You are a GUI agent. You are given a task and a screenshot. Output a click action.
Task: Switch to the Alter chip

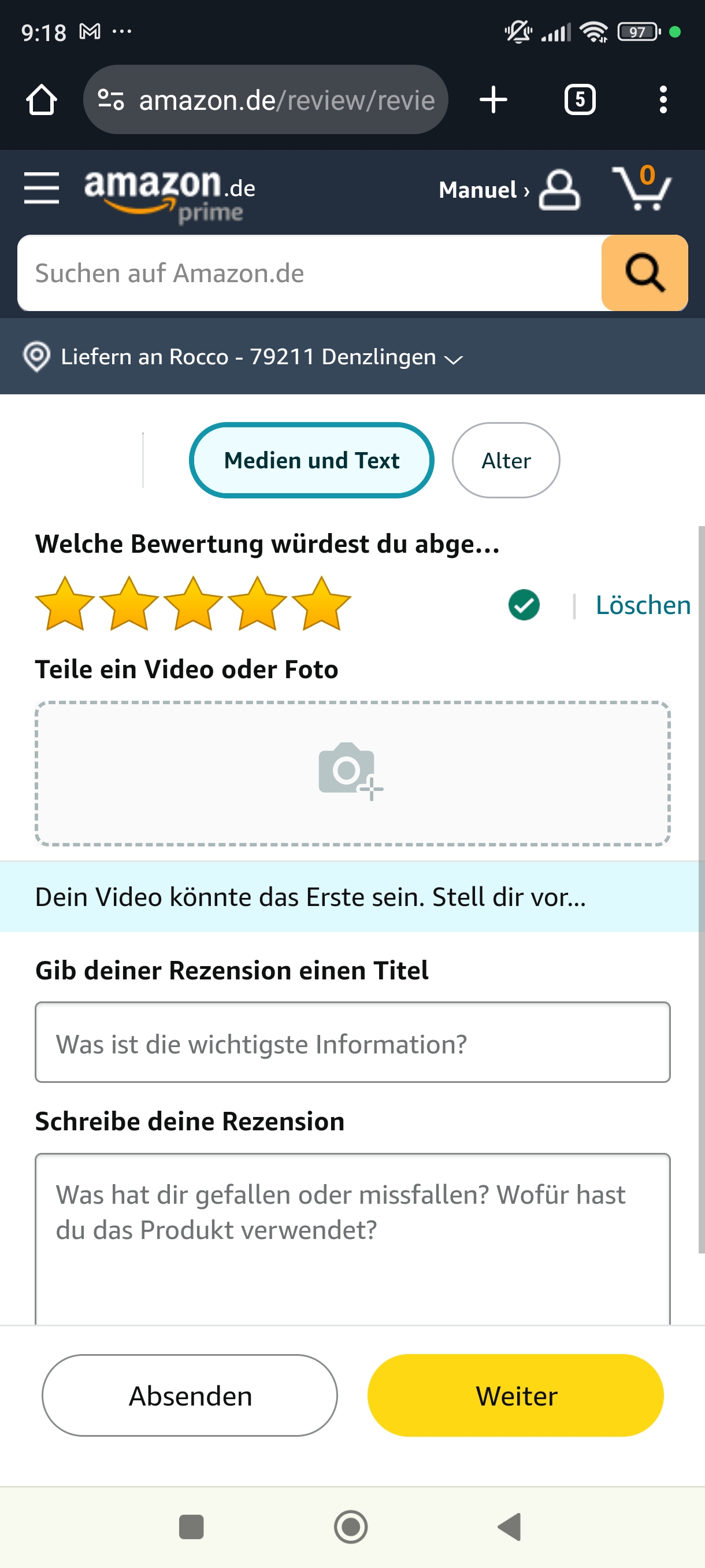click(506, 461)
